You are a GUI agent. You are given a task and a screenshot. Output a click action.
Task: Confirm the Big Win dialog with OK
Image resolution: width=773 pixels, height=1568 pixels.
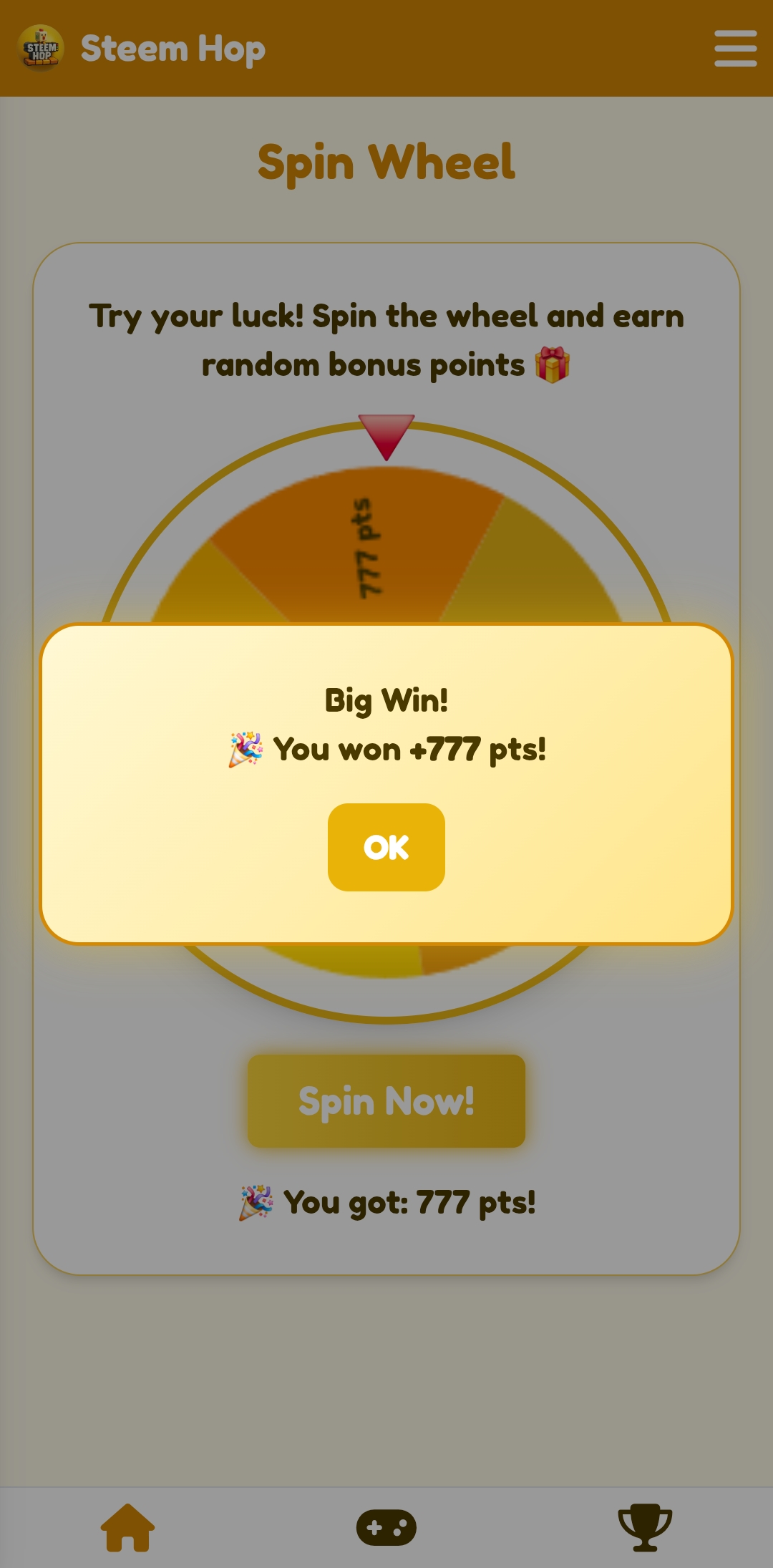pyautogui.click(x=386, y=847)
